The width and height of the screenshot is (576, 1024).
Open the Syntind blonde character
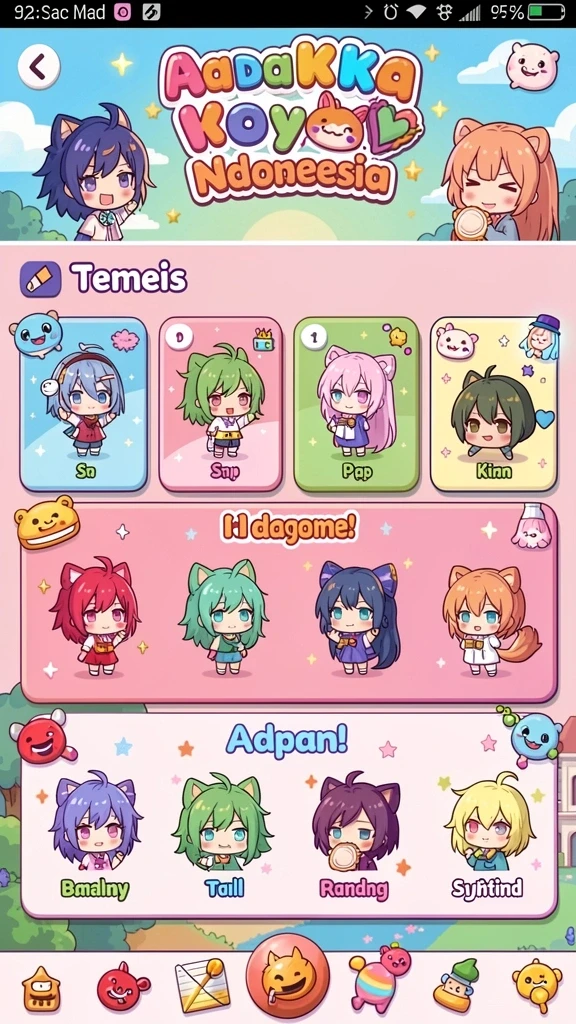(x=488, y=837)
